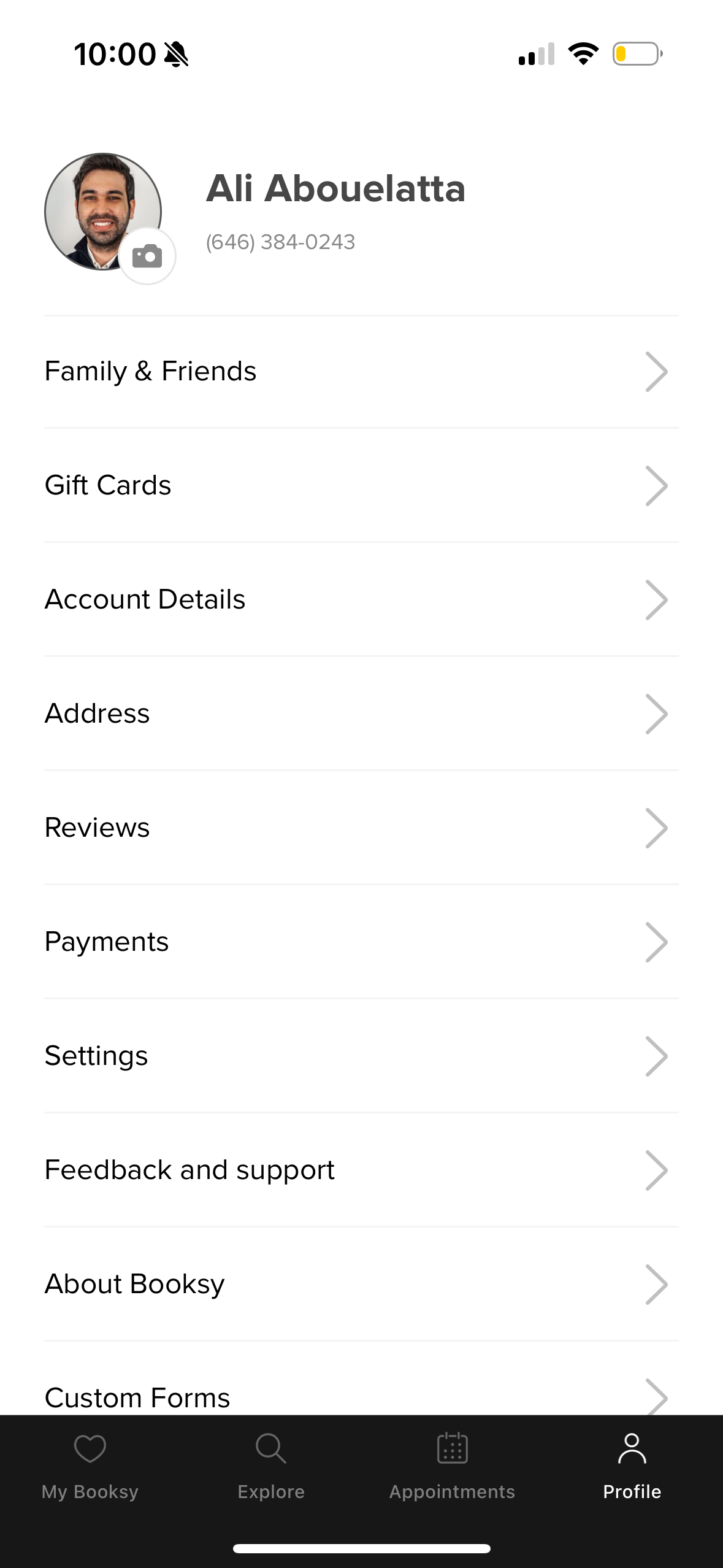
Task: Switch to the Appointments tab
Action: (x=451, y=1472)
